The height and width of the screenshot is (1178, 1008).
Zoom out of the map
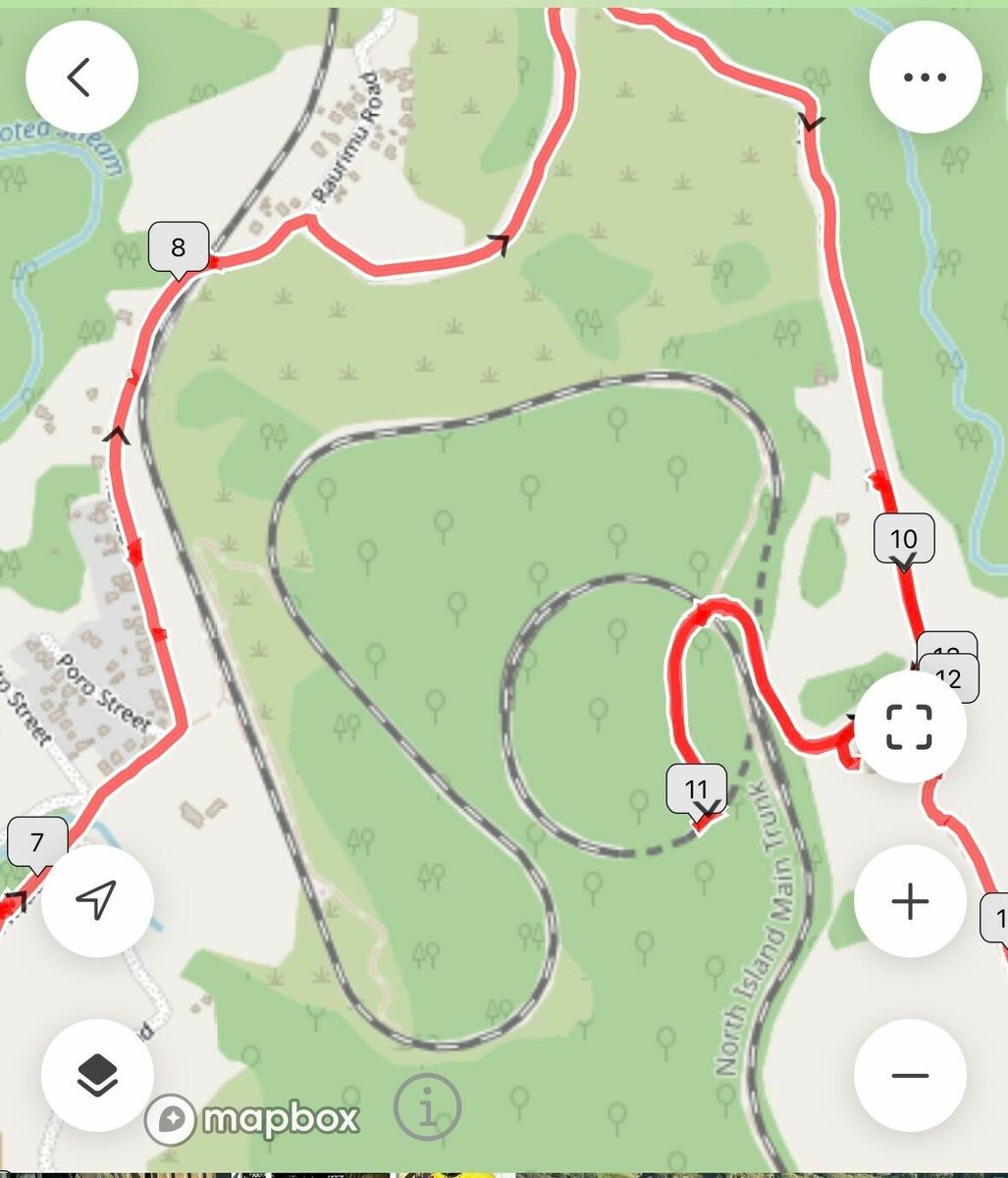click(x=909, y=1076)
